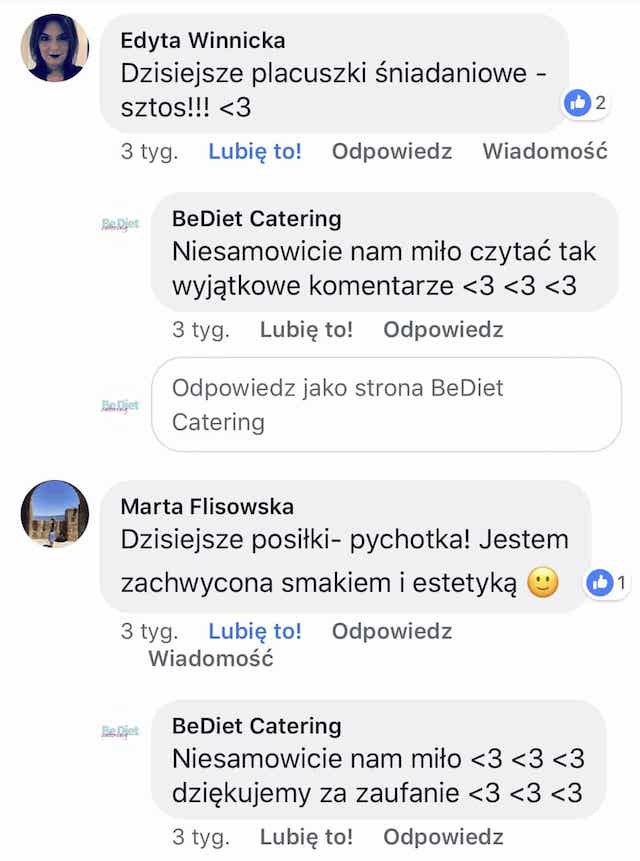Tap the 'Odpowiedz jako strona BeDiet Catering' field
Viewport: 640px width, 861px height.
click(386, 405)
